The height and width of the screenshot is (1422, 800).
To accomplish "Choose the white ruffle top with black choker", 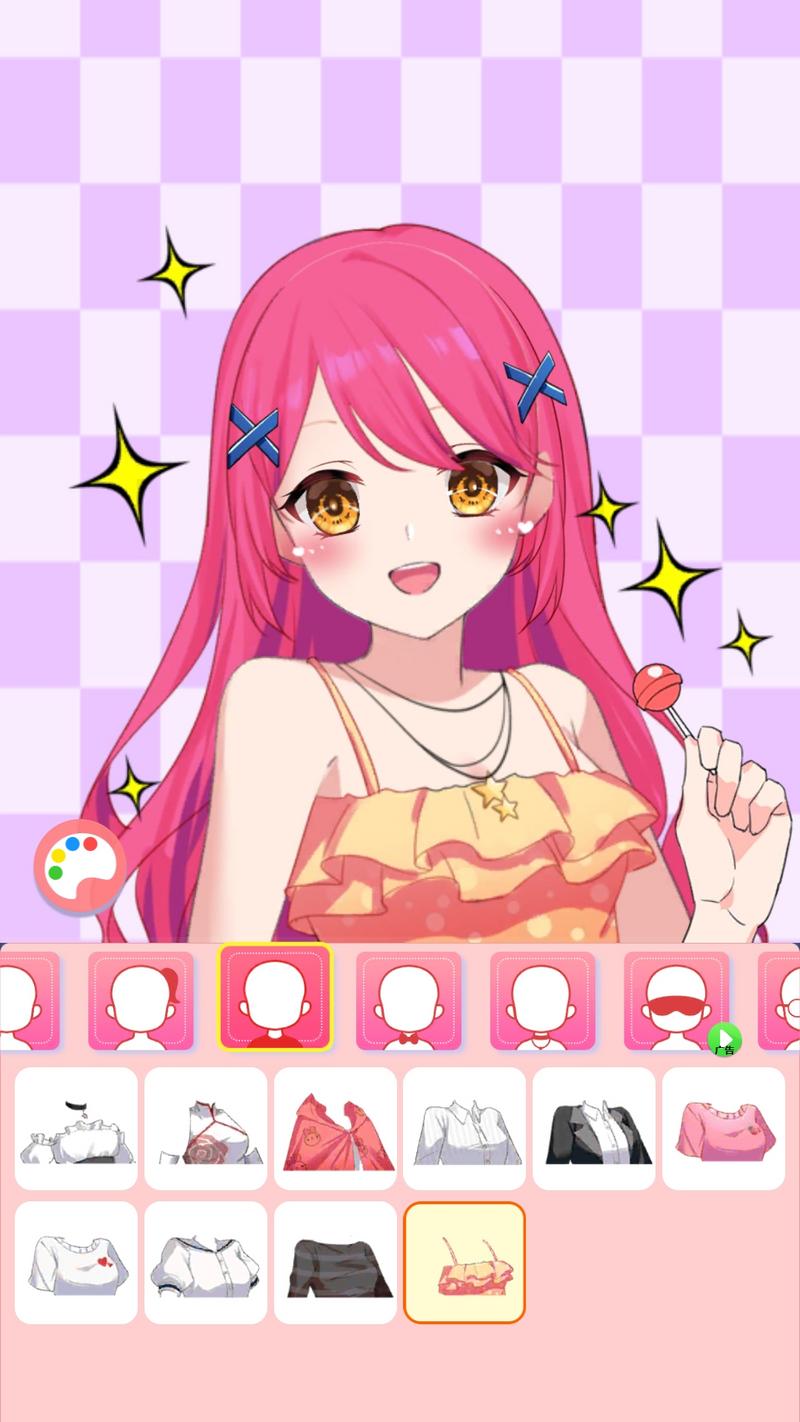I will pyautogui.click(x=76, y=1128).
